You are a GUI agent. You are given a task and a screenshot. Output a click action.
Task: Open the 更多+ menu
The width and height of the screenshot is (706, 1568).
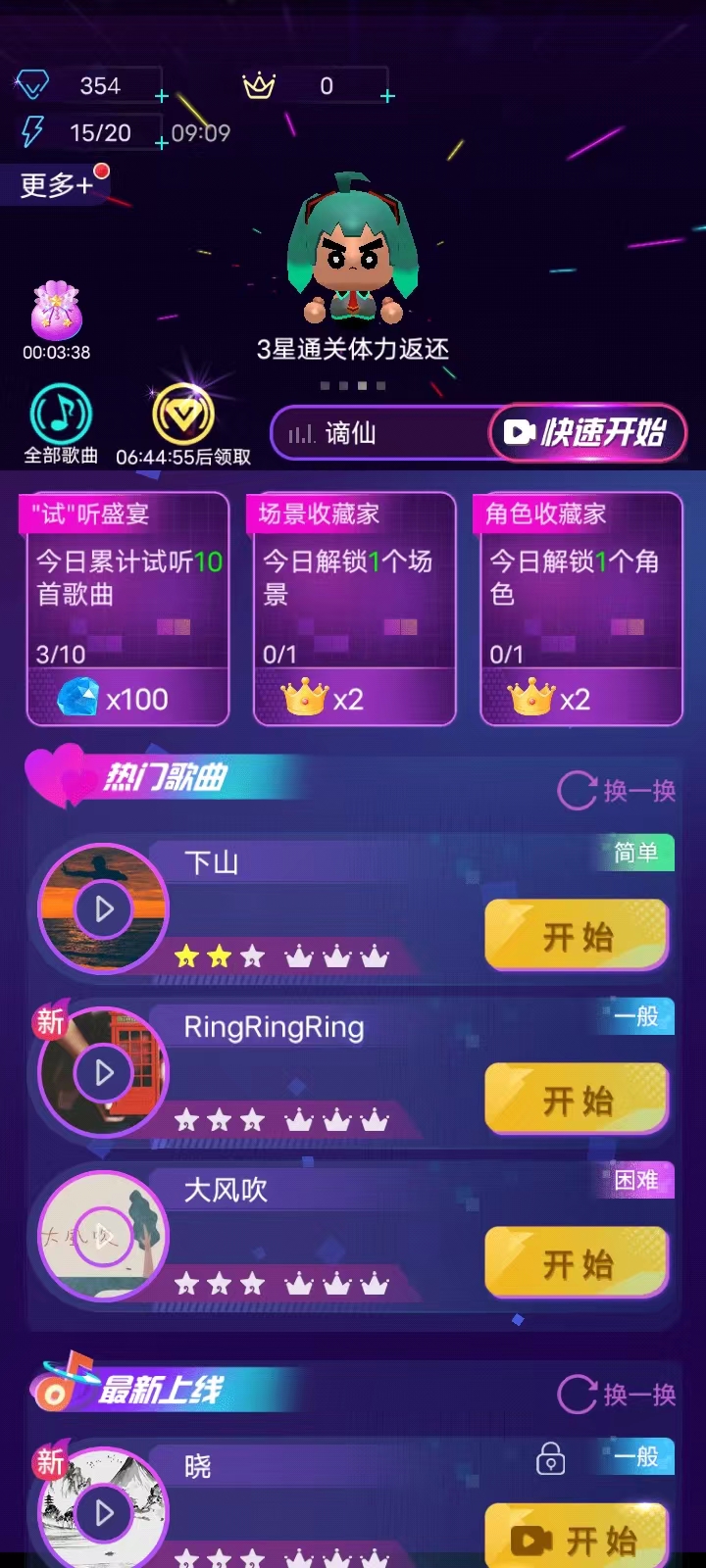click(x=59, y=184)
